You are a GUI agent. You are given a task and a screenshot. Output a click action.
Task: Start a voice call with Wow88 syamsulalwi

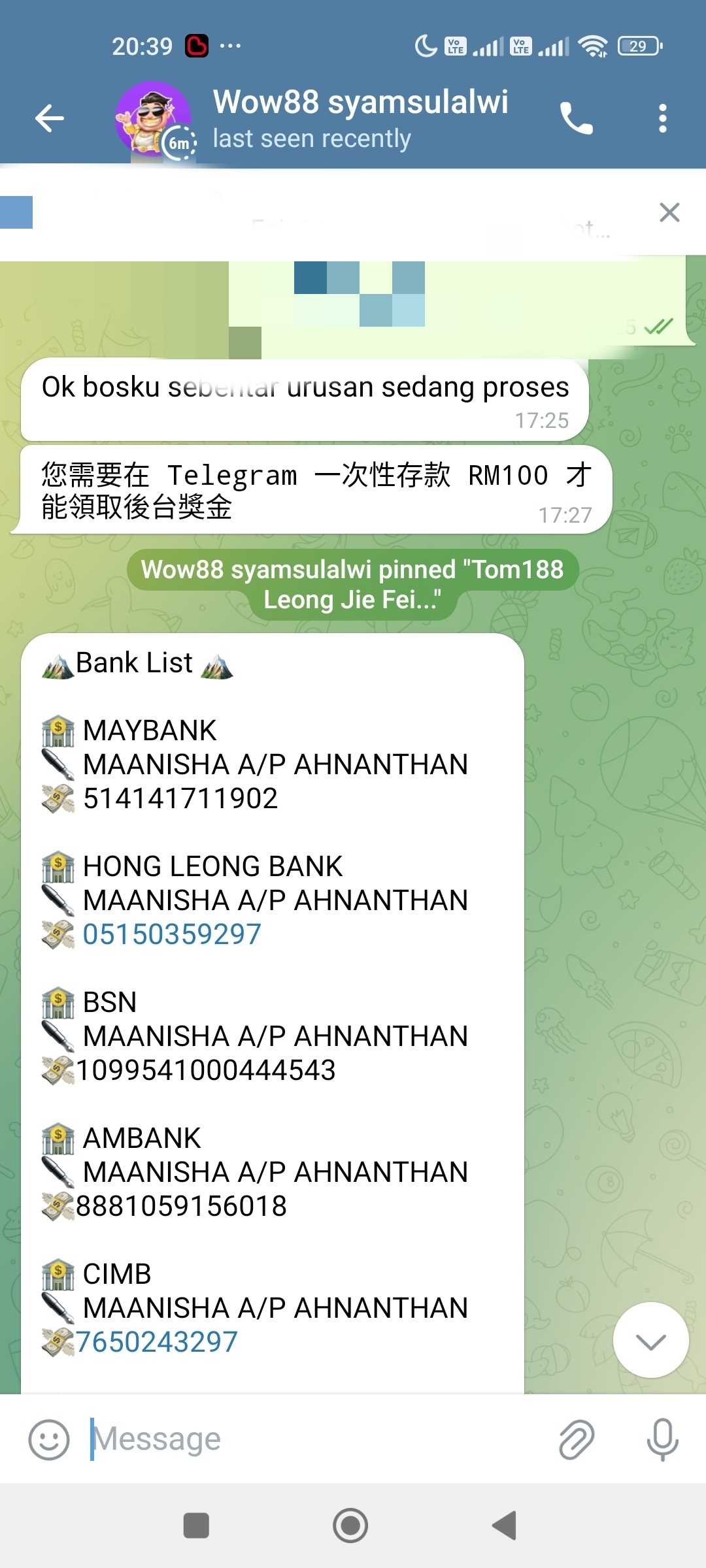[576, 118]
